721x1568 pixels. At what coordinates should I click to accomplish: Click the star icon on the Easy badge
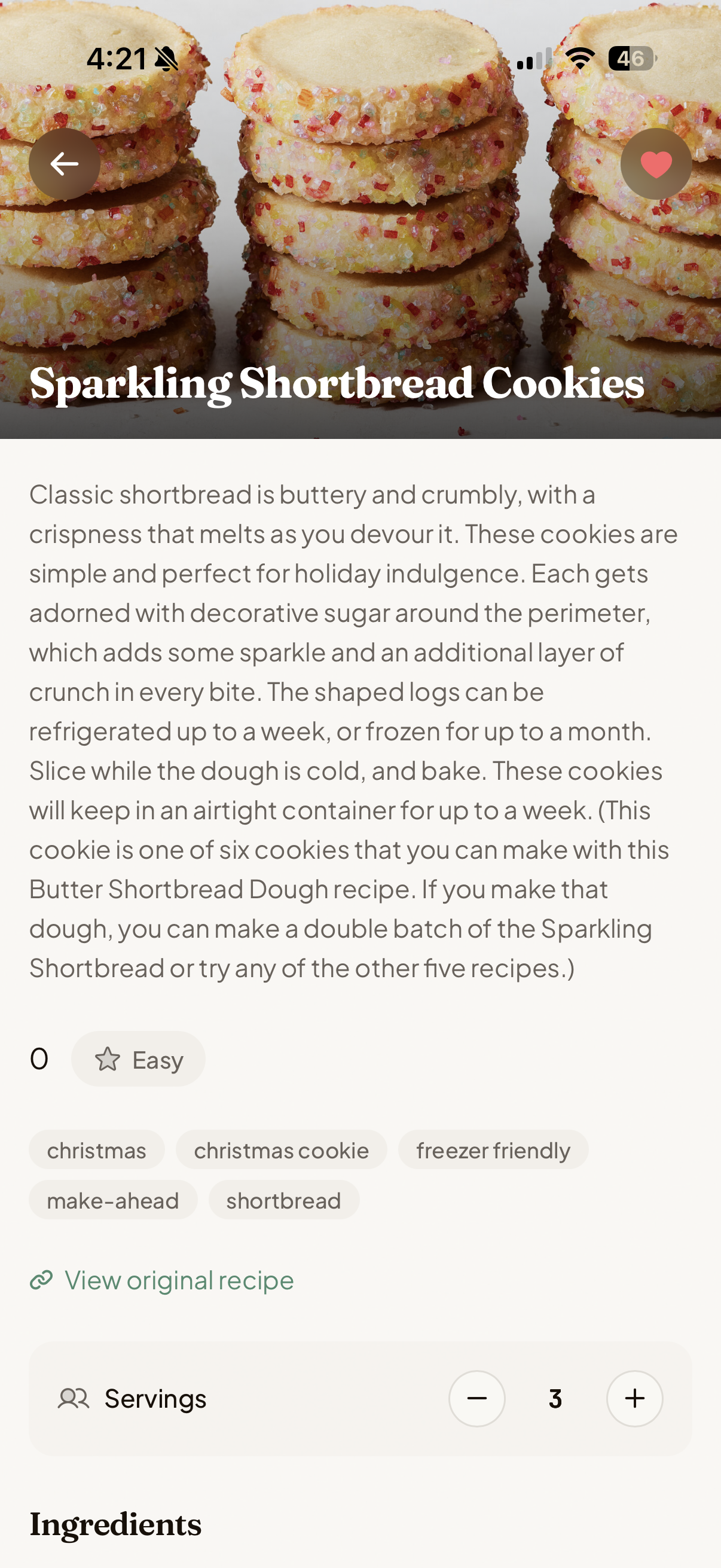107,1059
